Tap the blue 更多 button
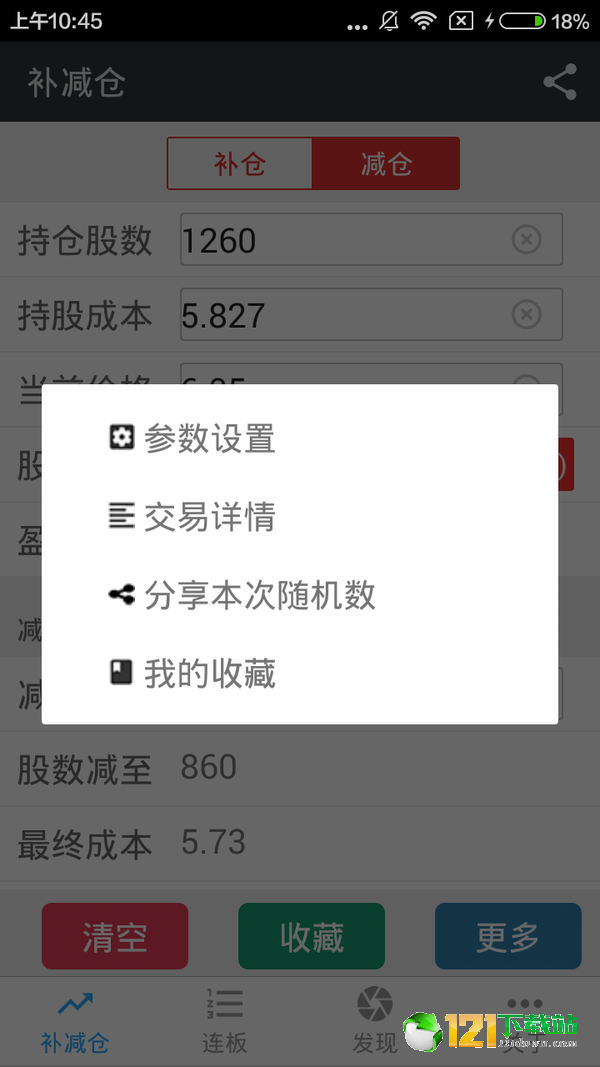 508,936
